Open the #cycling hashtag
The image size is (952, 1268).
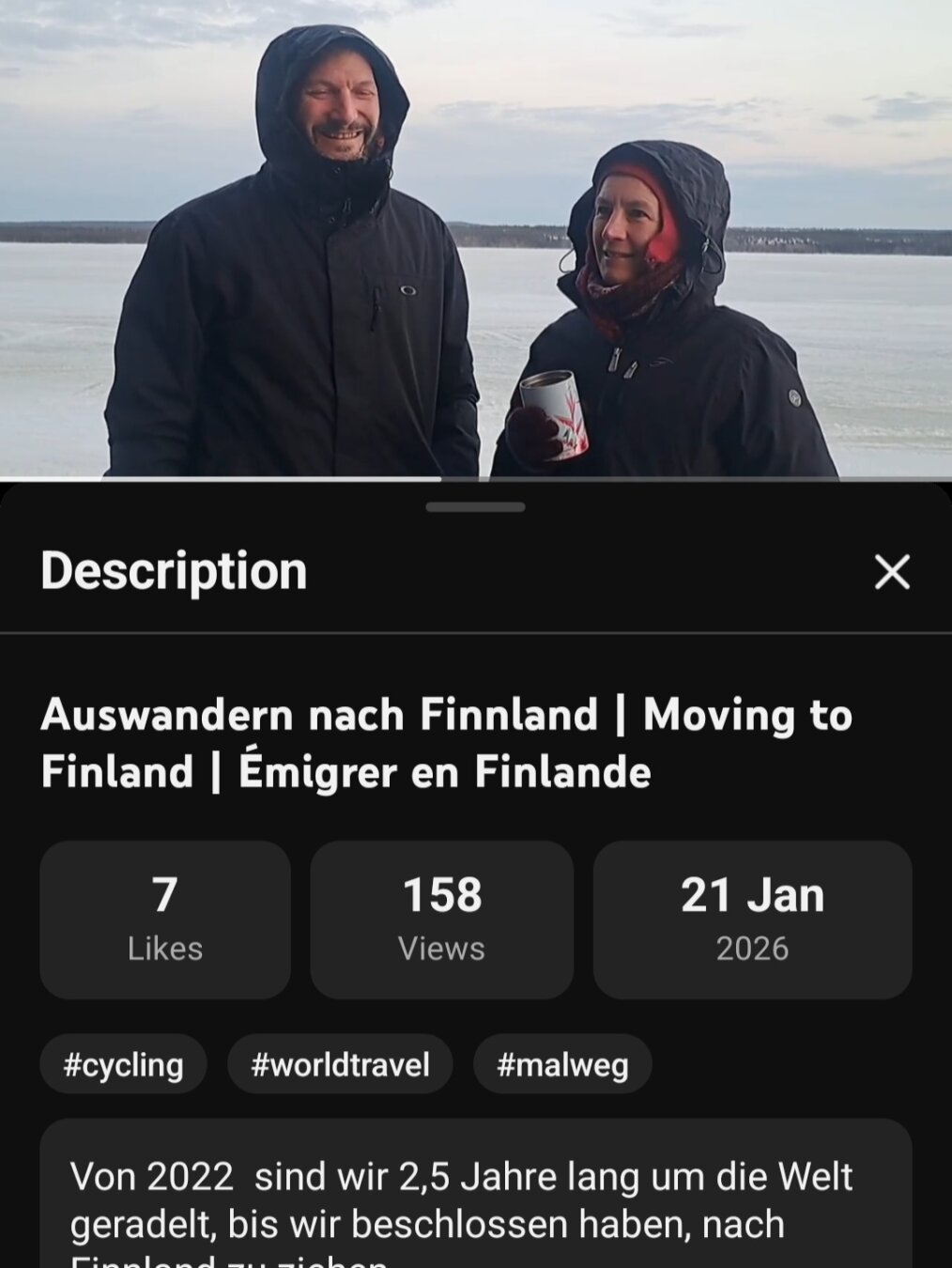tap(123, 1064)
